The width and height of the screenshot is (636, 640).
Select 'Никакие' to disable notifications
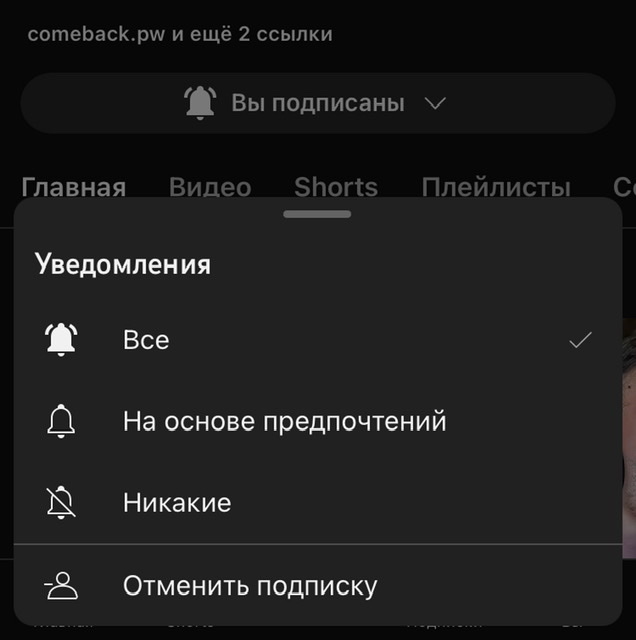177,502
